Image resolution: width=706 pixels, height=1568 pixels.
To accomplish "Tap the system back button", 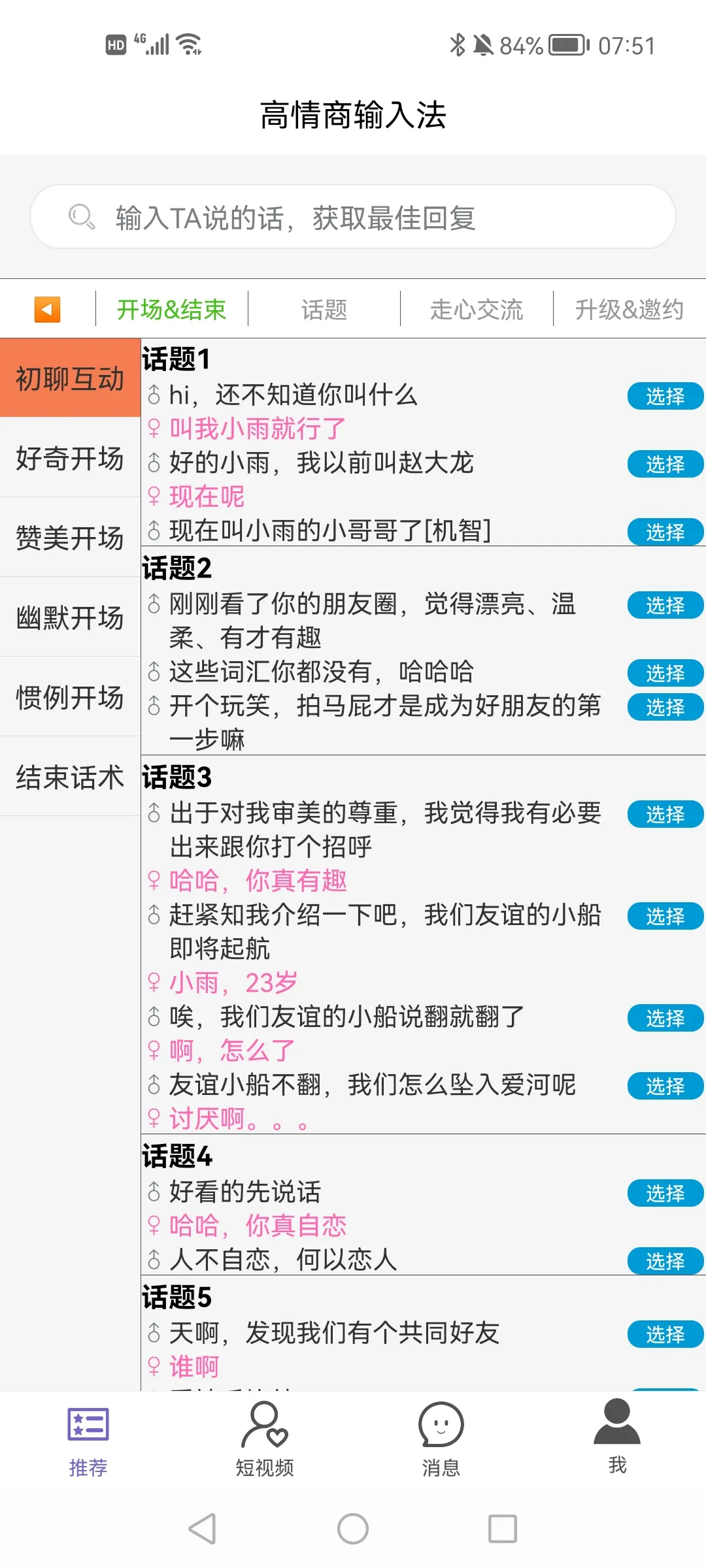I will pyautogui.click(x=202, y=1529).
